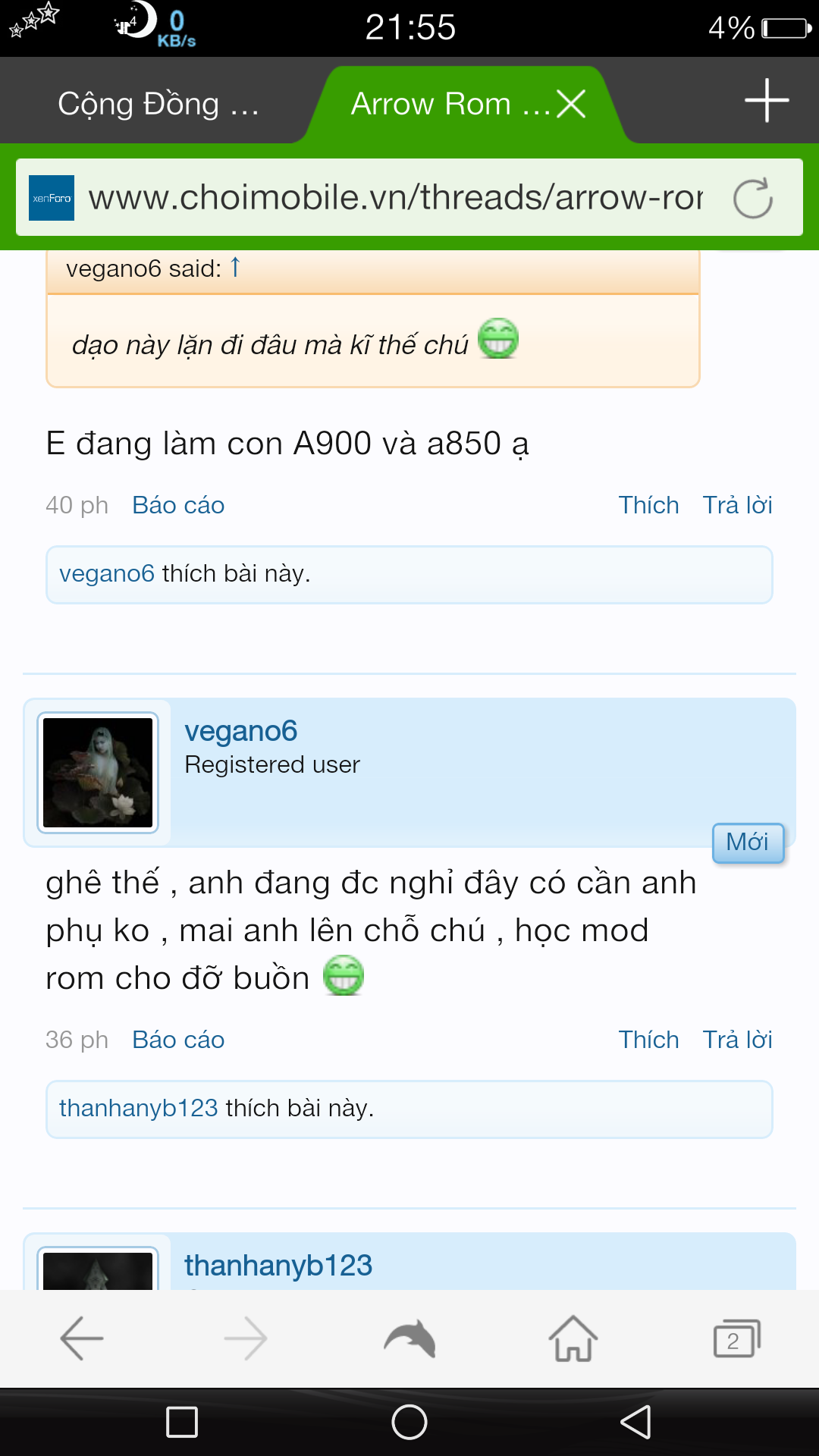Open the tab switcher showing 2
Image resolution: width=819 pixels, height=1456 pixels.
pyautogui.click(x=736, y=1338)
